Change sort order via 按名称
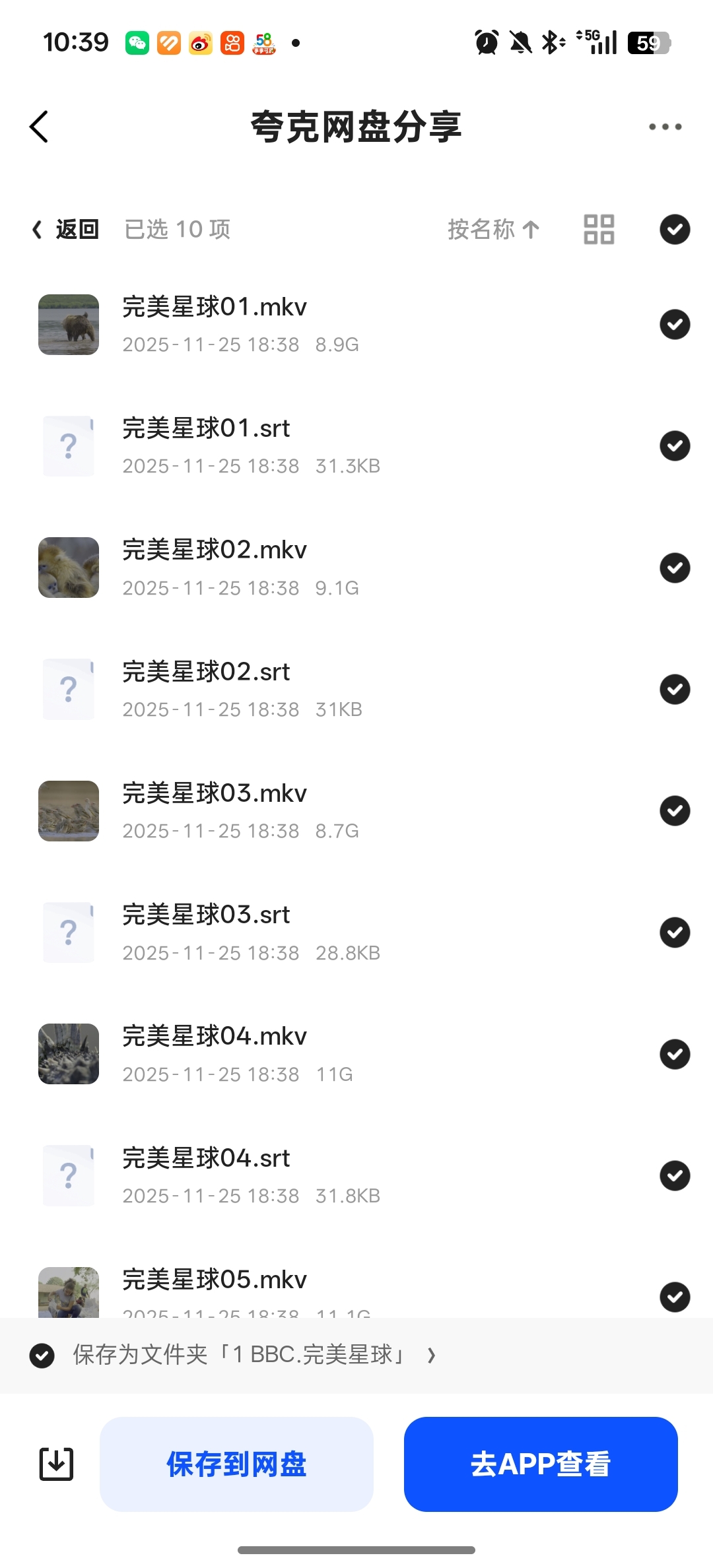This screenshot has height=1568, width=713. tap(494, 230)
